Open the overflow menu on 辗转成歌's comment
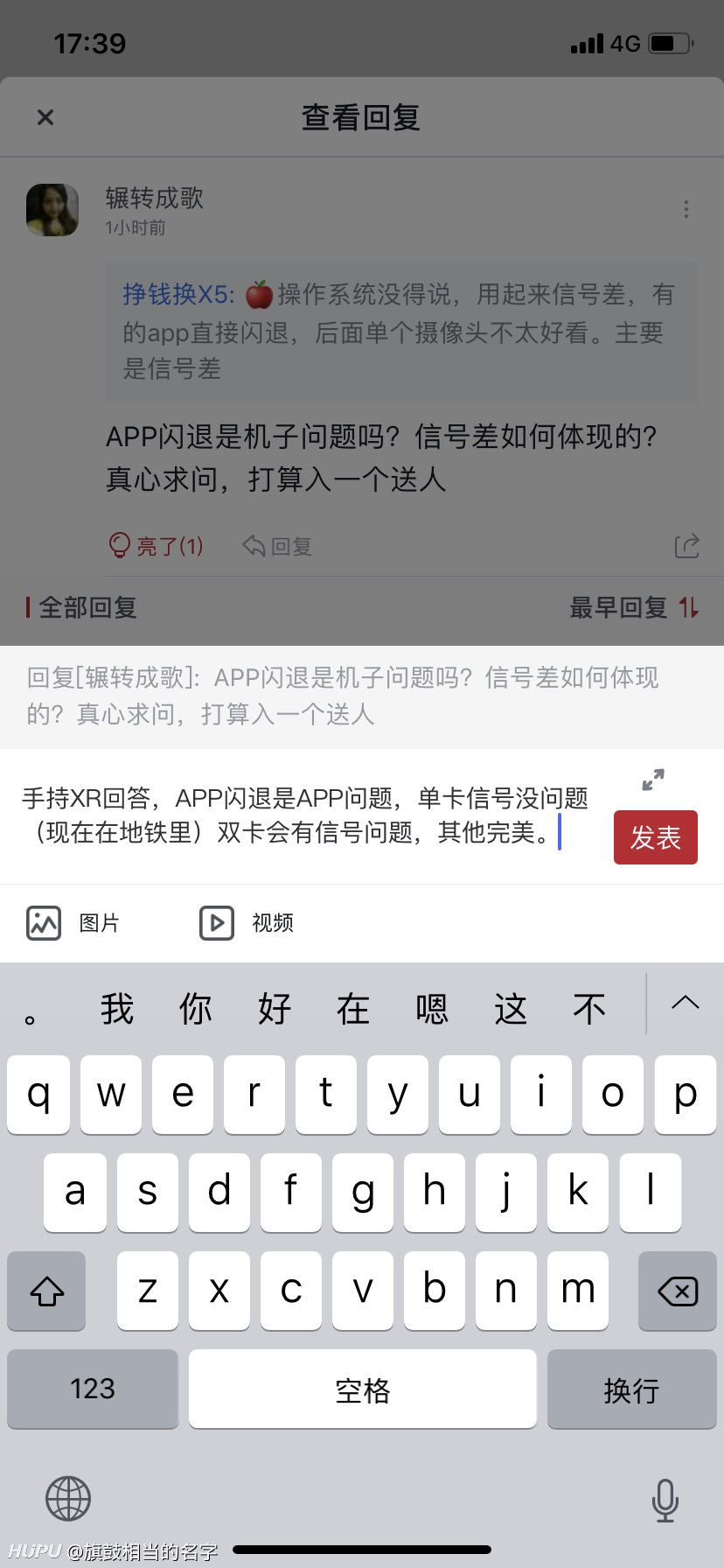Screen dimensions: 724x1568 686,209
